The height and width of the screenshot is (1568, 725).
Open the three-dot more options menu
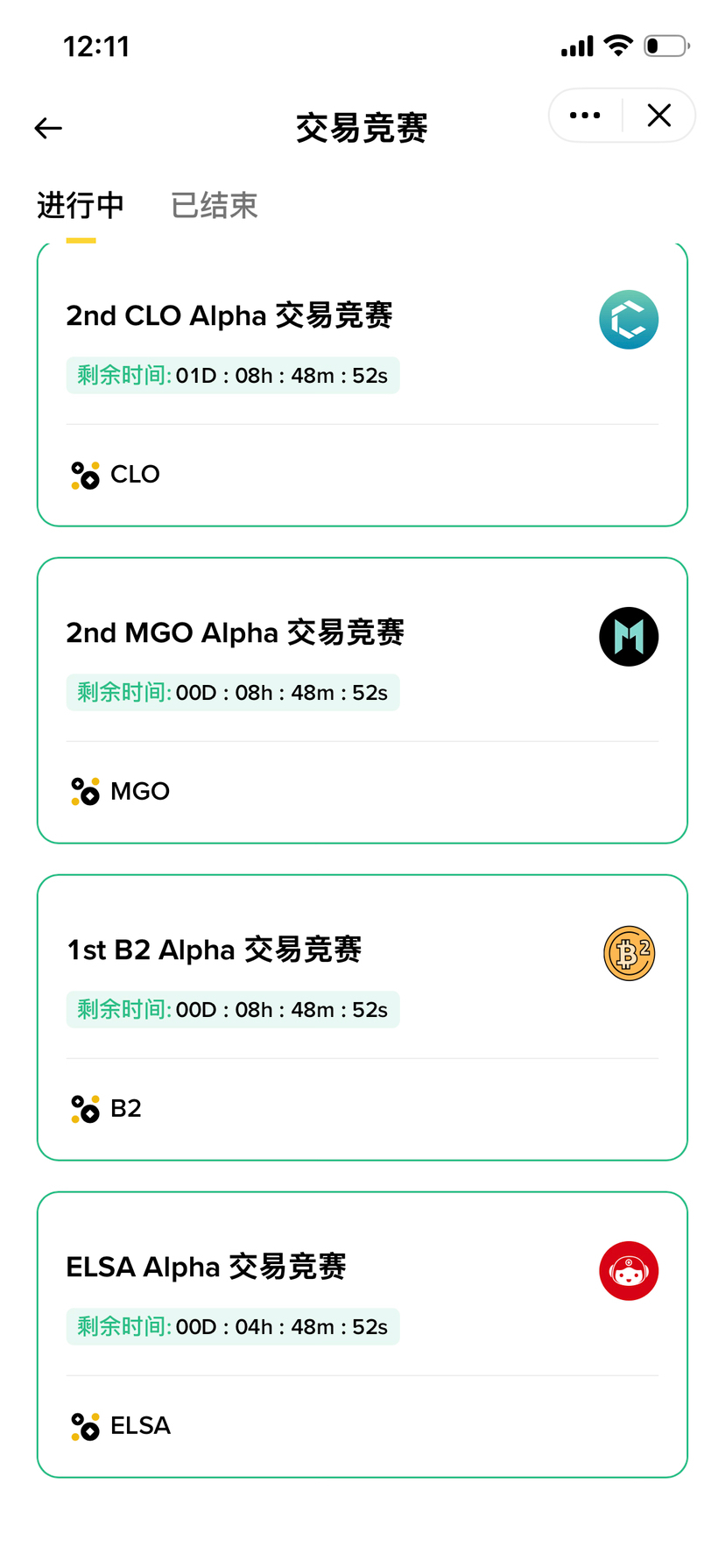click(585, 116)
